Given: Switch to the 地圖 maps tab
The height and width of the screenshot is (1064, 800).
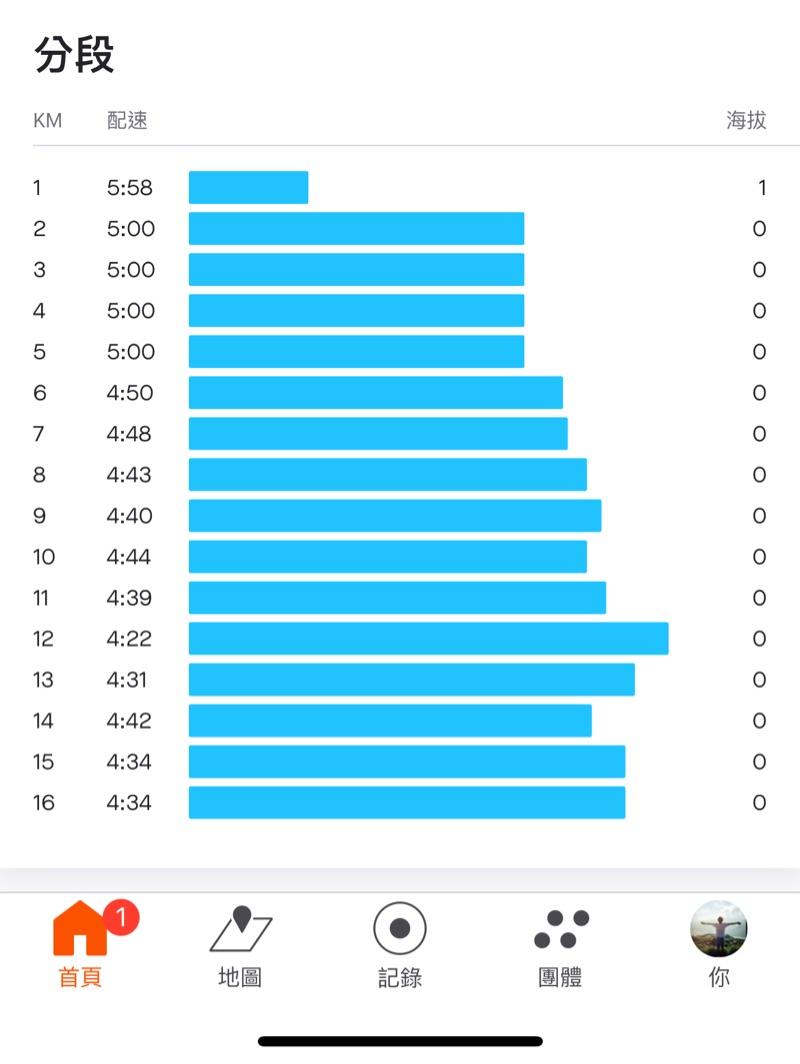Looking at the screenshot, I should (240, 942).
